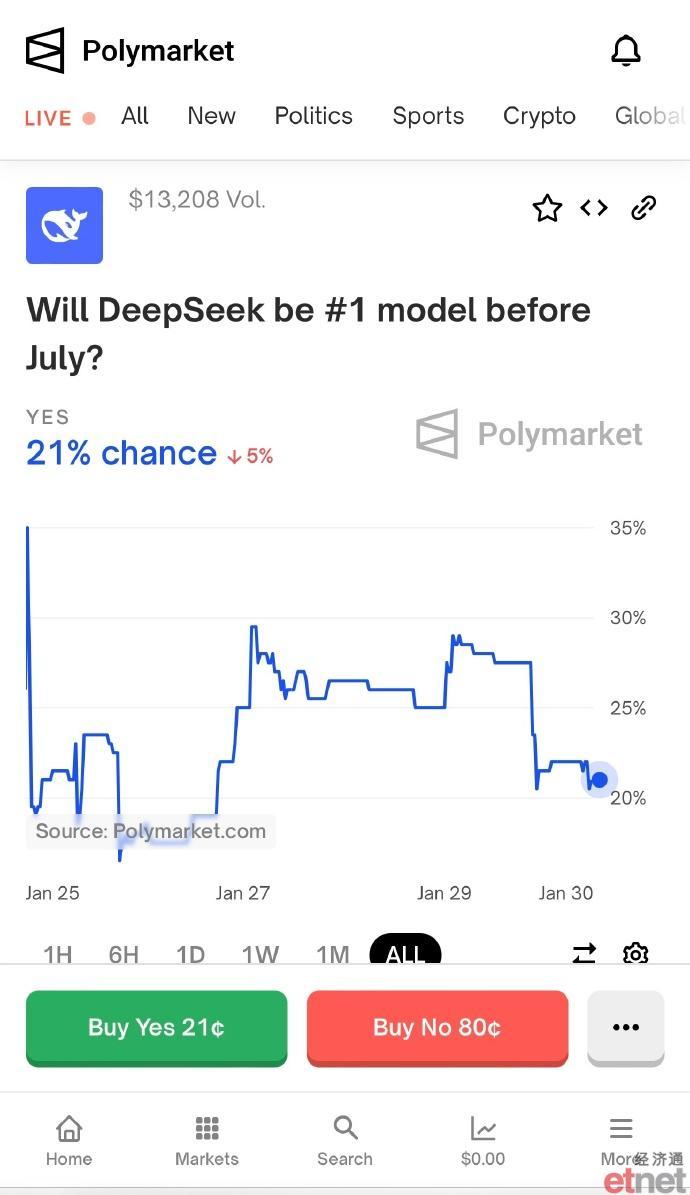This screenshot has height=1195, width=690.
Task: Open the Politics category
Action: [313, 116]
